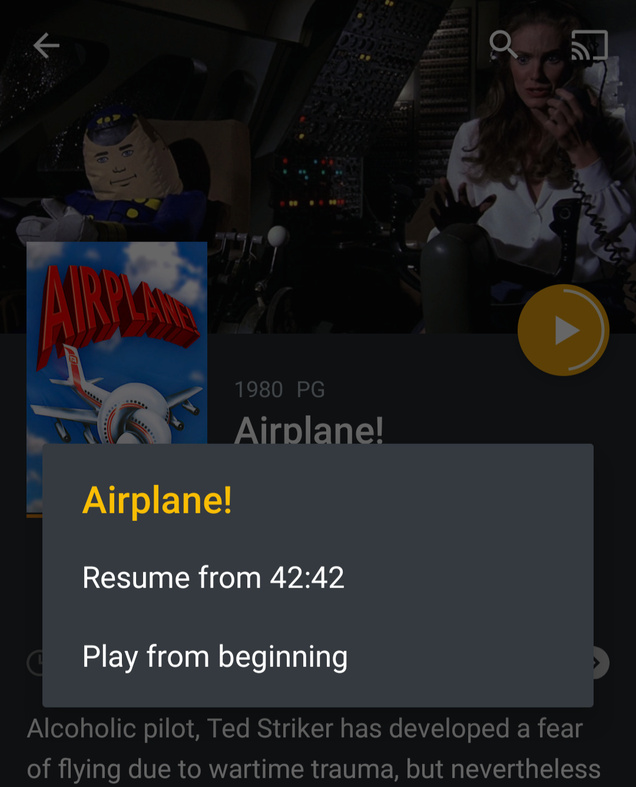Image resolution: width=636 pixels, height=787 pixels.
Task: Open the cast to device icon
Action: coord(588,46)
